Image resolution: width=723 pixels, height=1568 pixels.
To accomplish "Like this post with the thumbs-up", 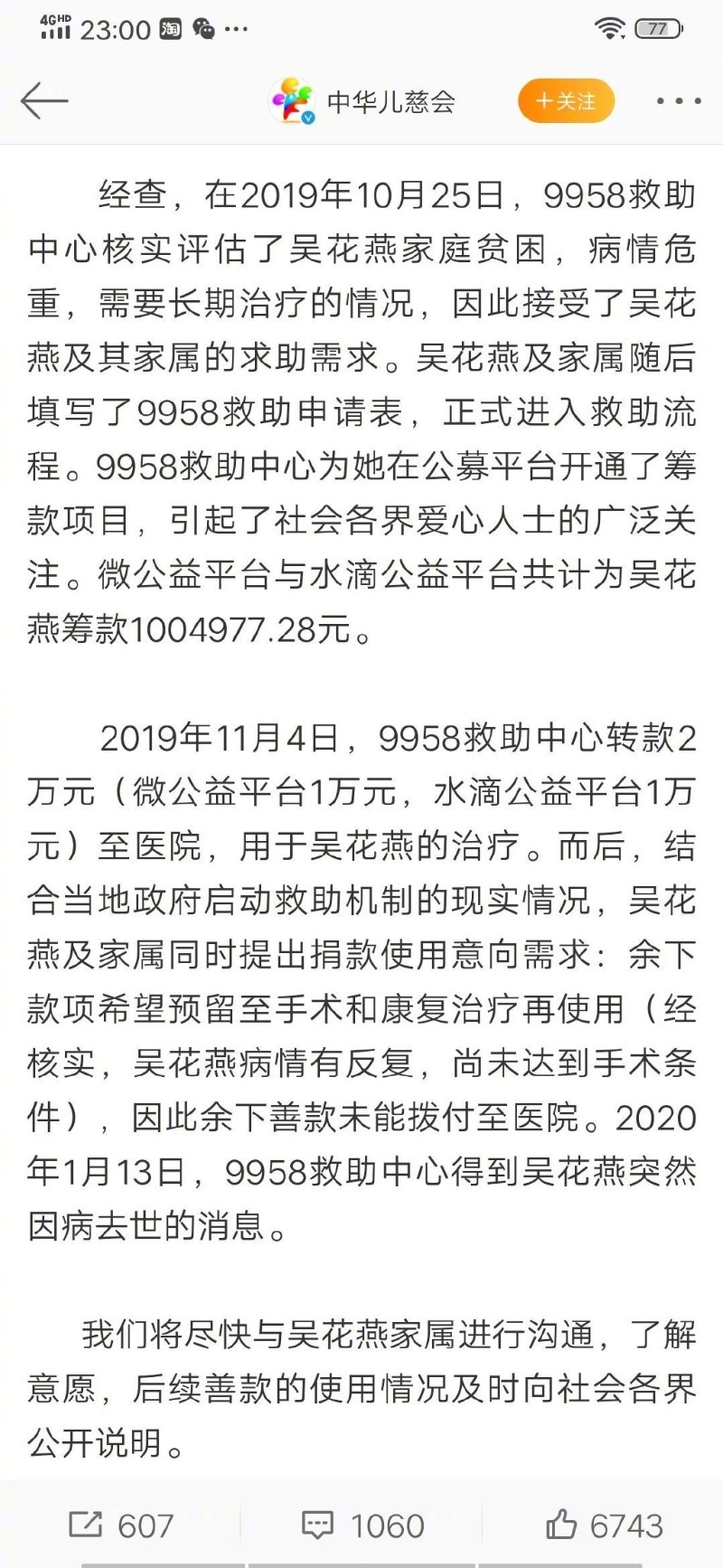I will (x=604, y=1525).
